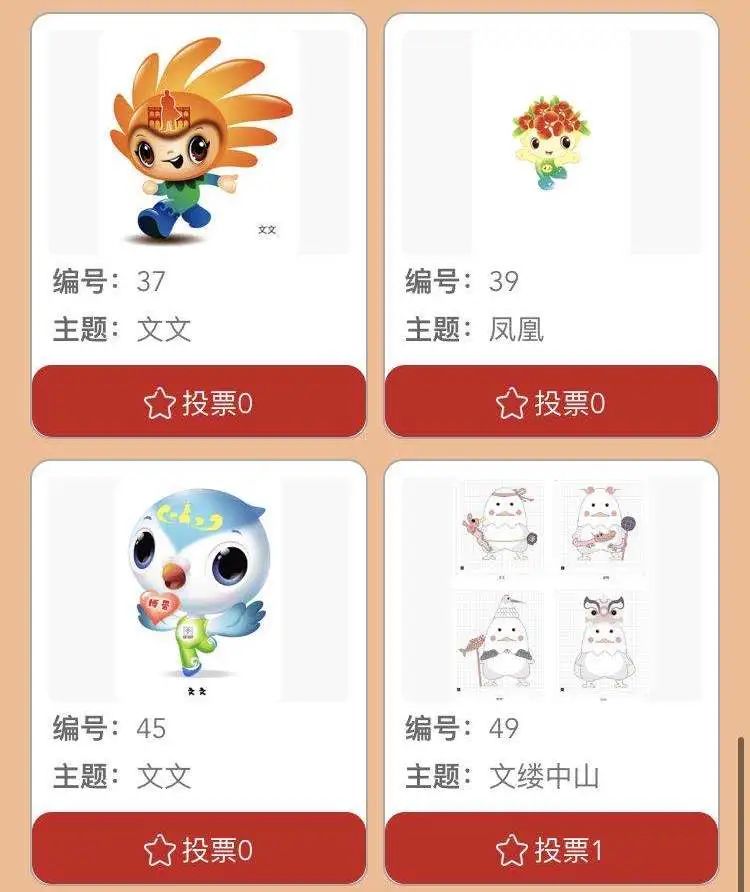Vote for entry 49 文缕中山

(551, 849)
